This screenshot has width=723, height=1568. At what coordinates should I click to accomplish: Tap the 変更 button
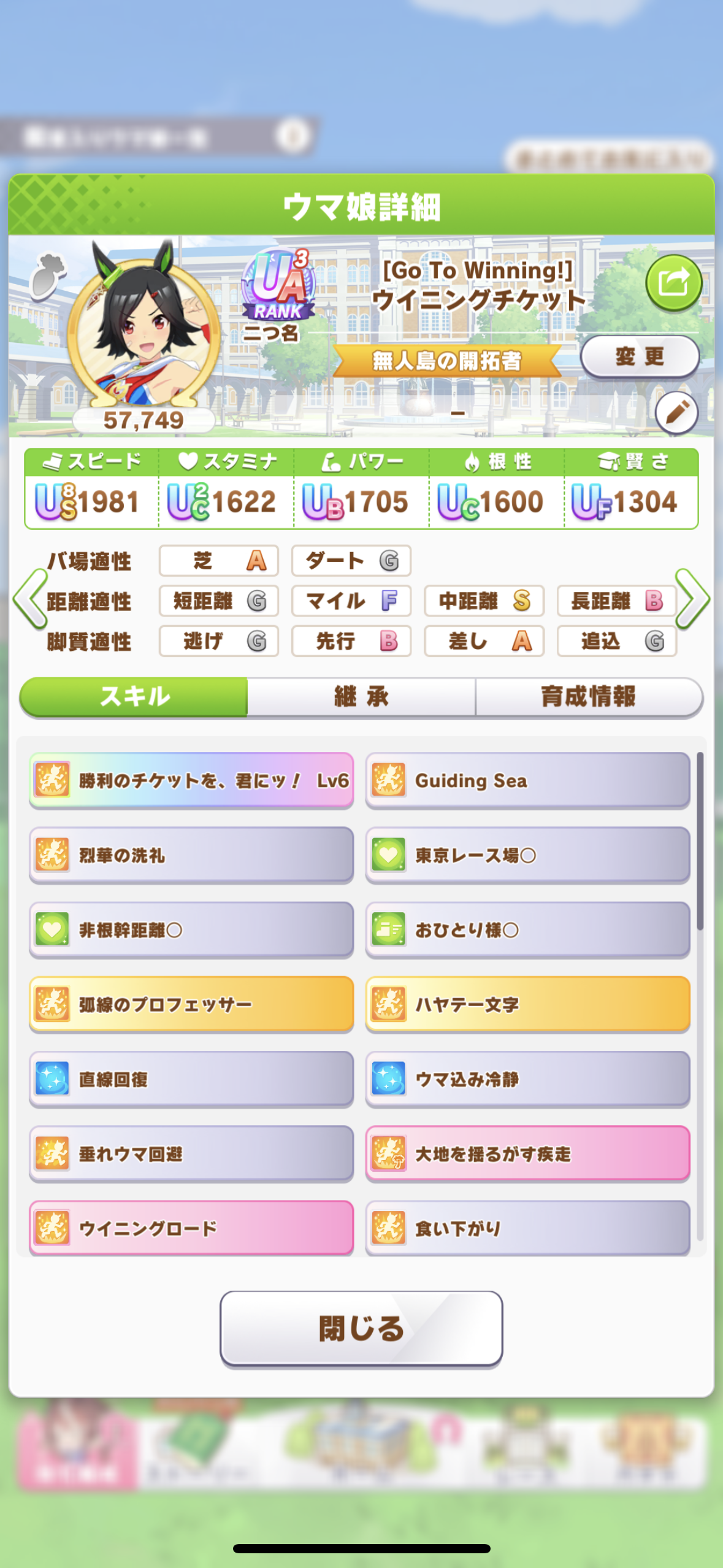click(640, 356)
